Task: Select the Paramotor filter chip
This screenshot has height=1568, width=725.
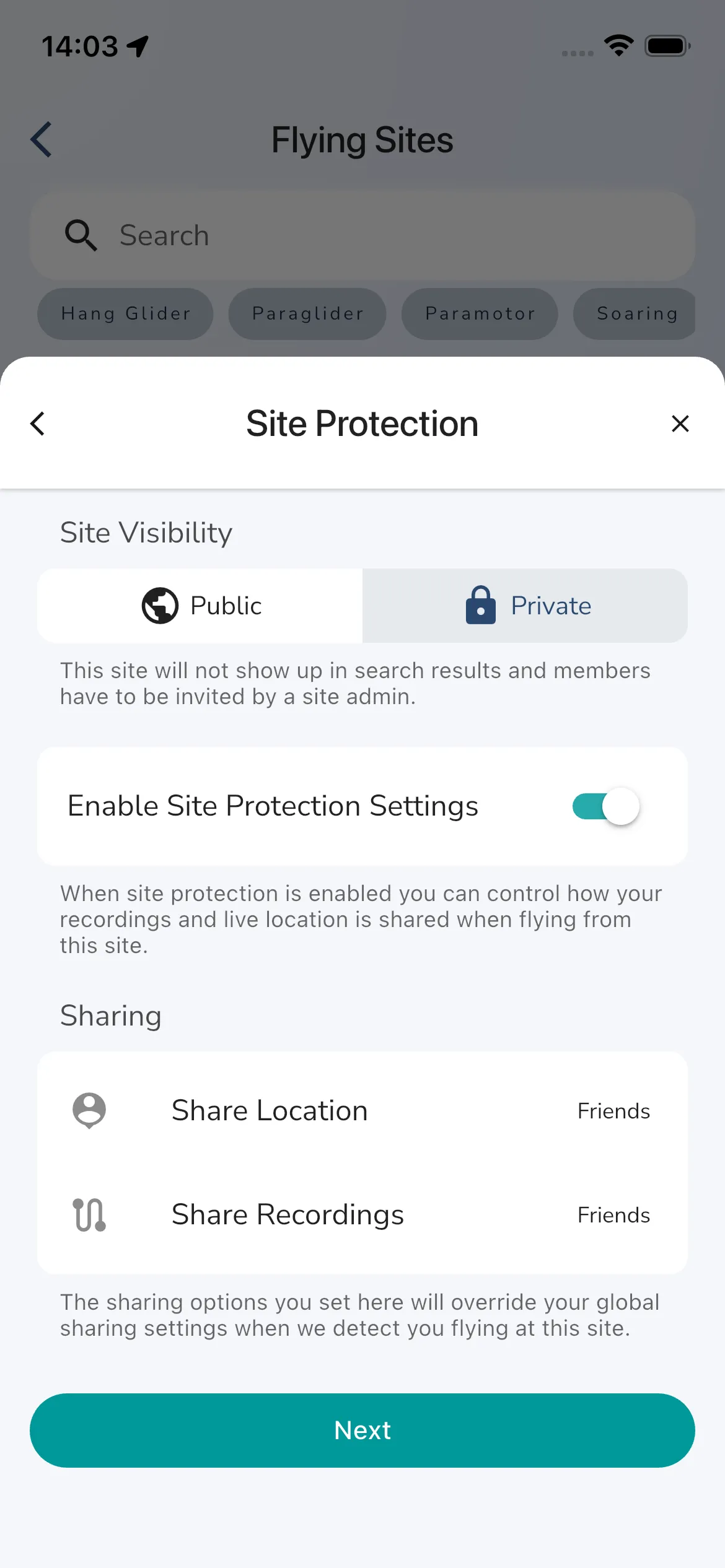Action: pyautogui.click(x=480, y=314)
